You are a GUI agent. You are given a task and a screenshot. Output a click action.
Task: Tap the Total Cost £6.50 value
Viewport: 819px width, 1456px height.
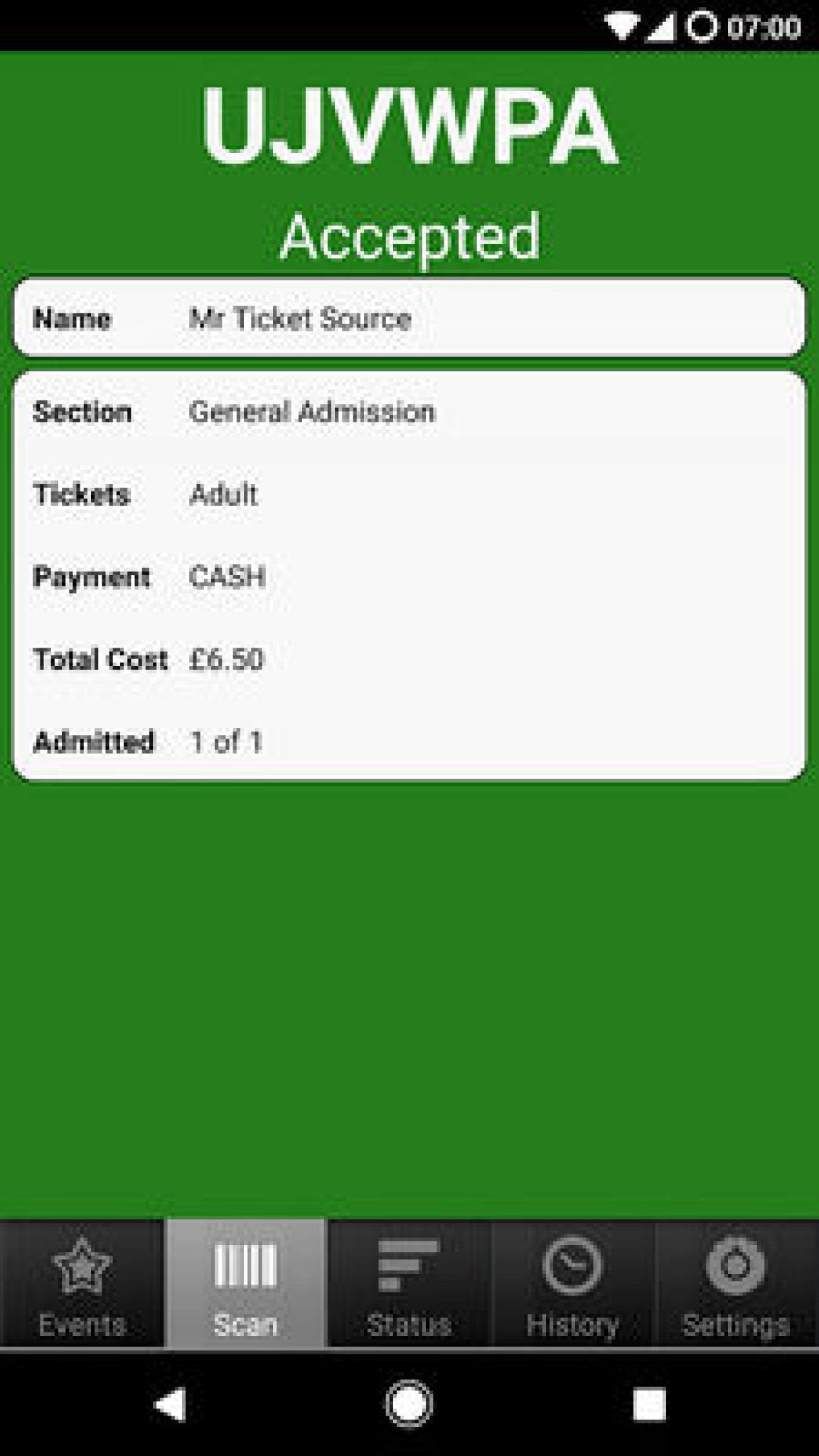click(226, 660)
